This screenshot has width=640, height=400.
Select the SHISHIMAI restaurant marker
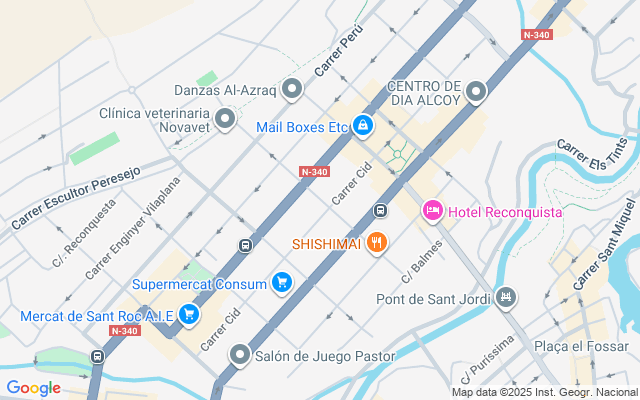(x=376, y=243)
